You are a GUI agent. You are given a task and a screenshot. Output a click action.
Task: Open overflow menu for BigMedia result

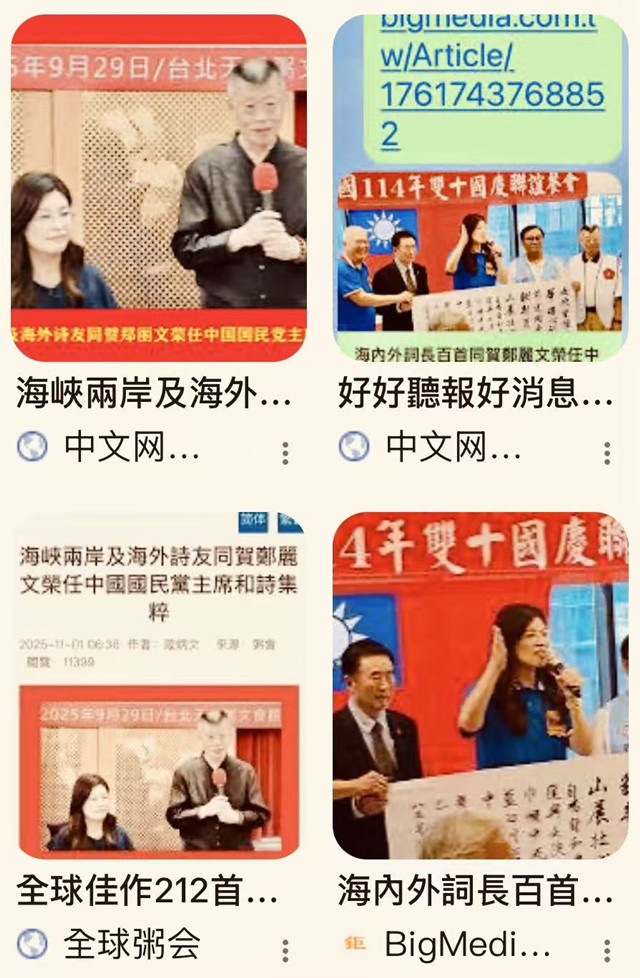(x=607, y=950)
